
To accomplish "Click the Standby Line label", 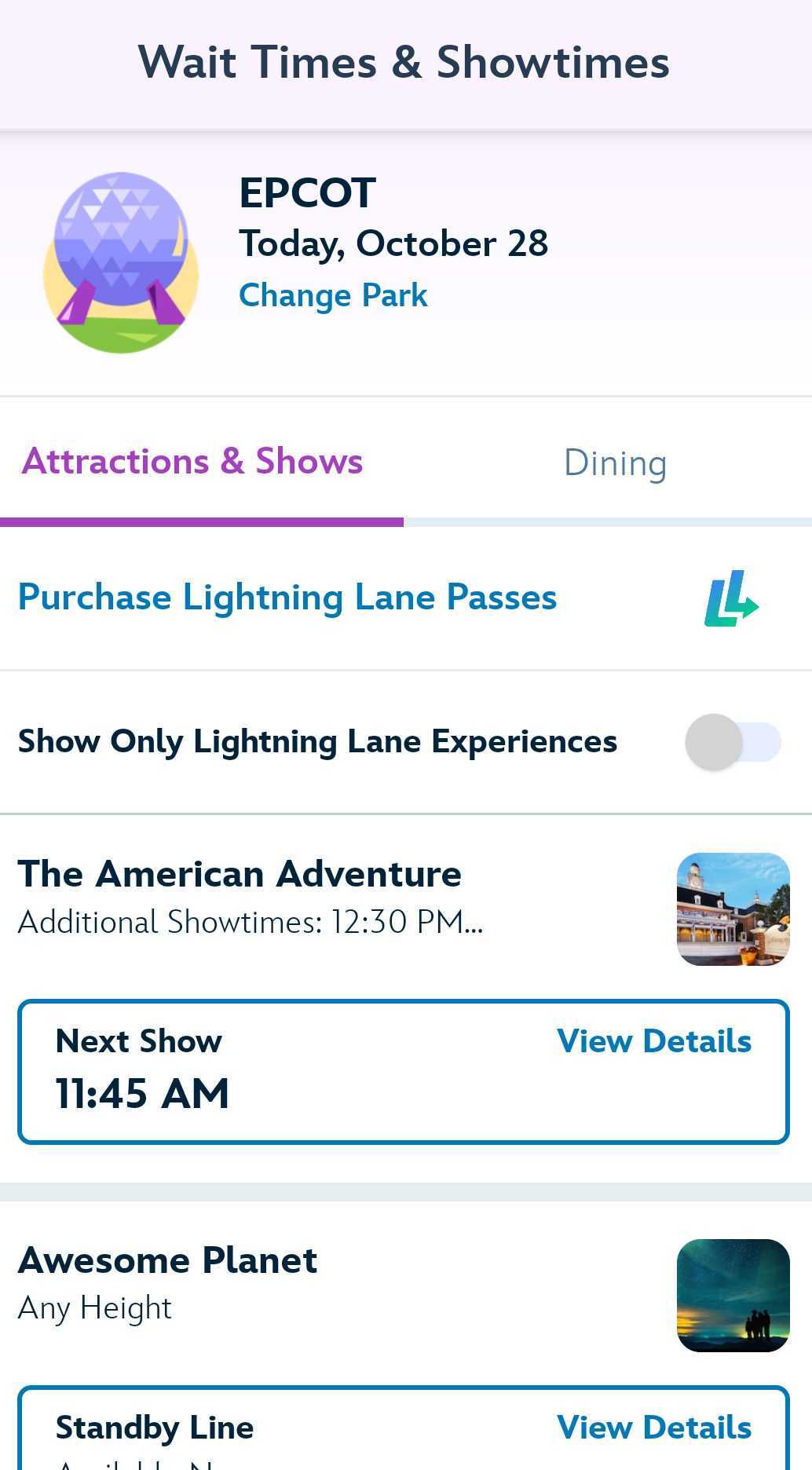I will tap(155, 1427).
